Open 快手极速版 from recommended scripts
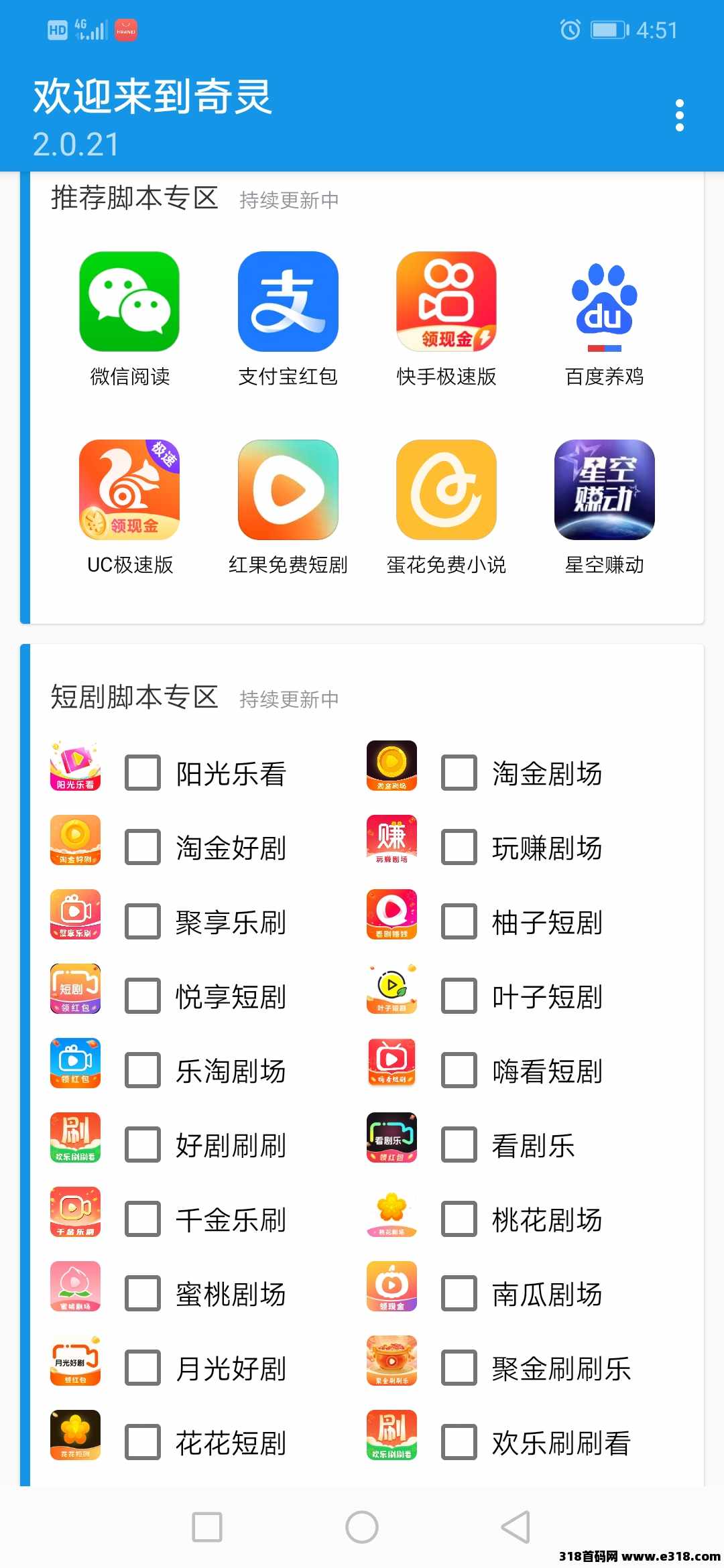Viewport: 724px width, 1568px height. coord(446,302)
